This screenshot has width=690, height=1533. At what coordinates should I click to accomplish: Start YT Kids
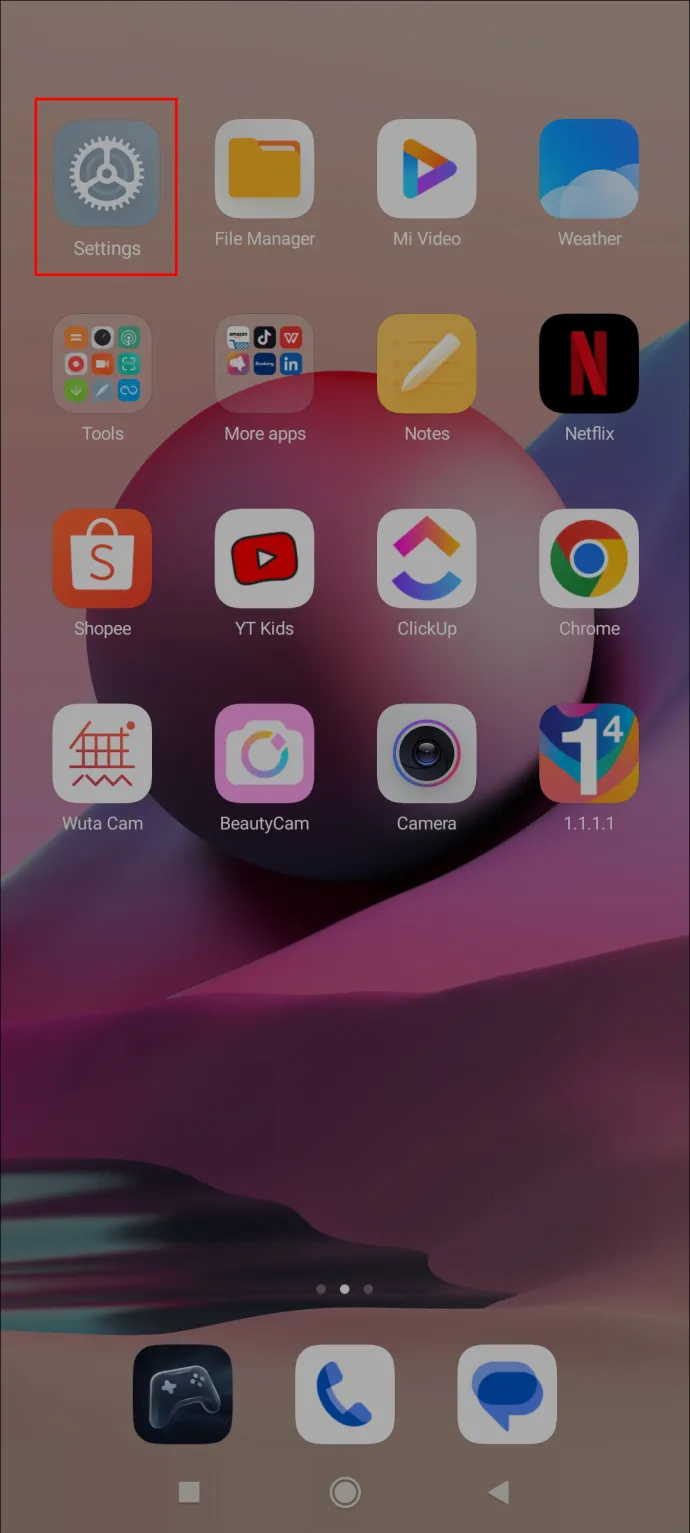(264, 558)
